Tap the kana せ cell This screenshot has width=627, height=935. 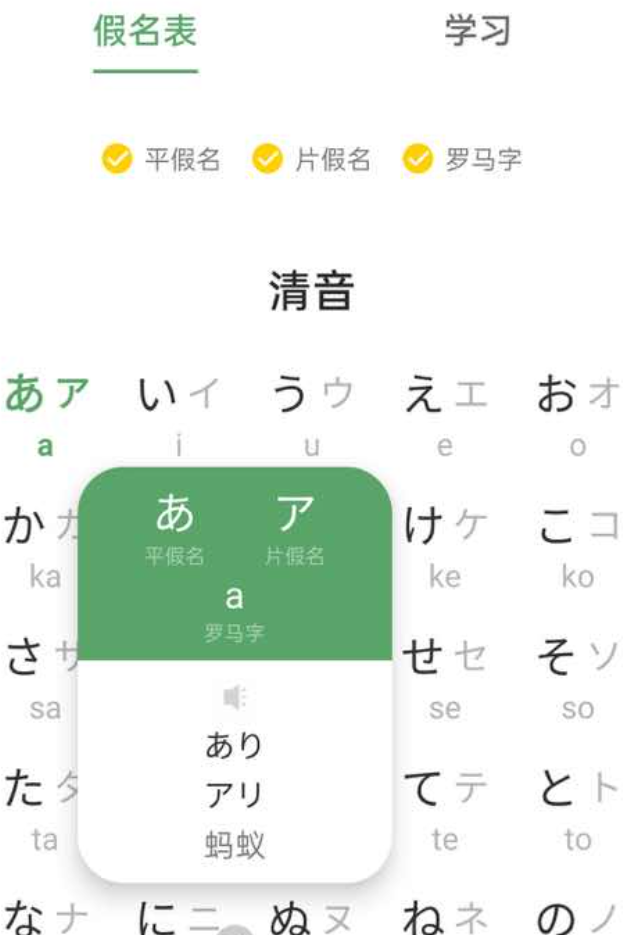pos(445,675)
